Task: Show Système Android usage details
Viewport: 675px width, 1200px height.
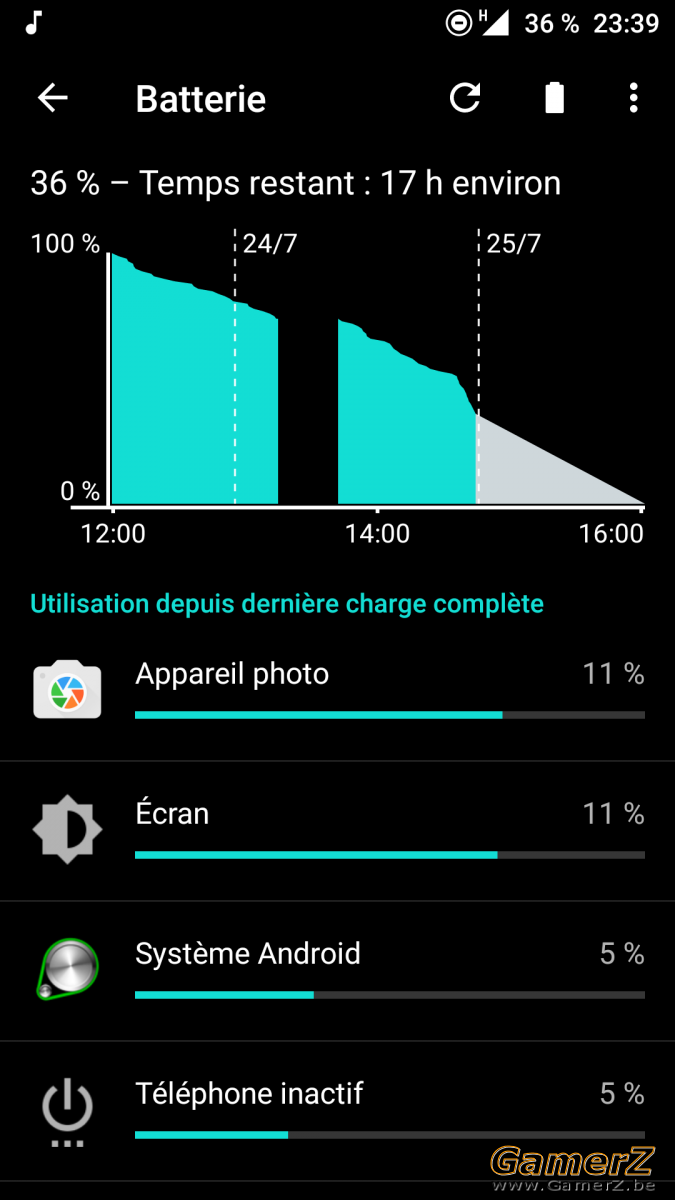Action: point(337,971)
